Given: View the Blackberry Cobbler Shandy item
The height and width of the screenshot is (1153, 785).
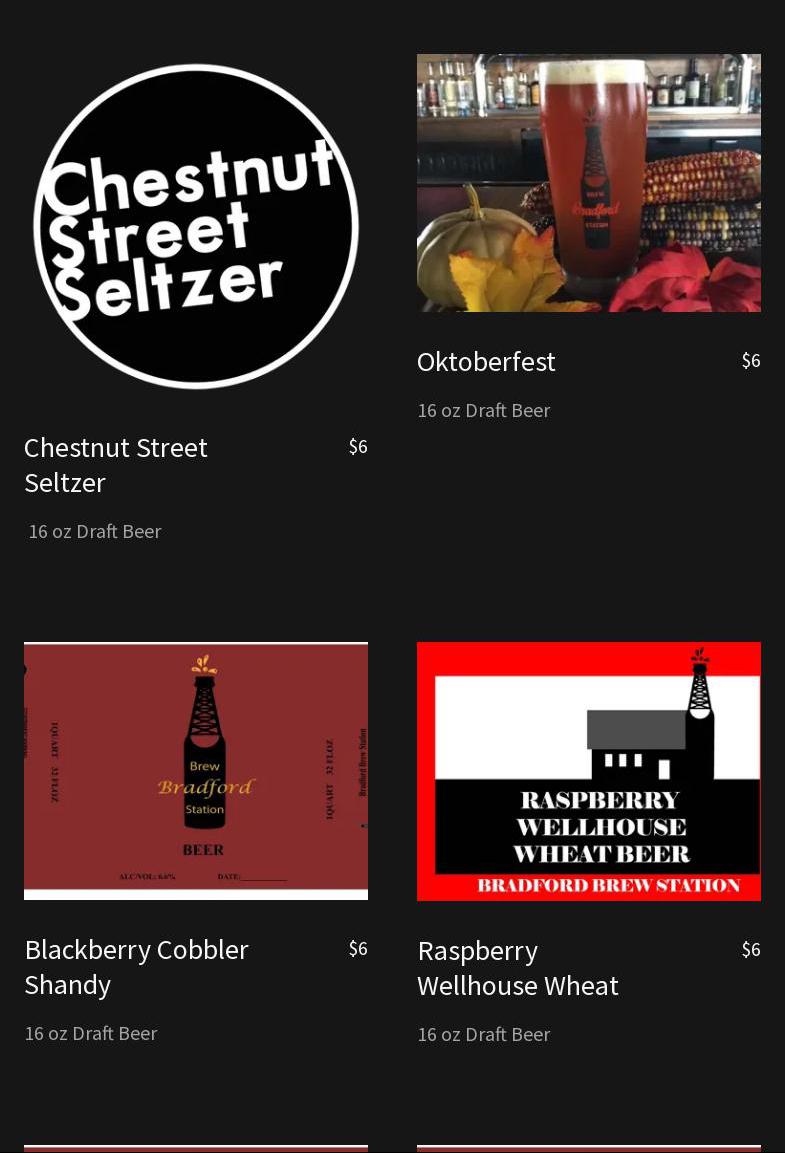Looking at the screenshot, I should [136, 966].
